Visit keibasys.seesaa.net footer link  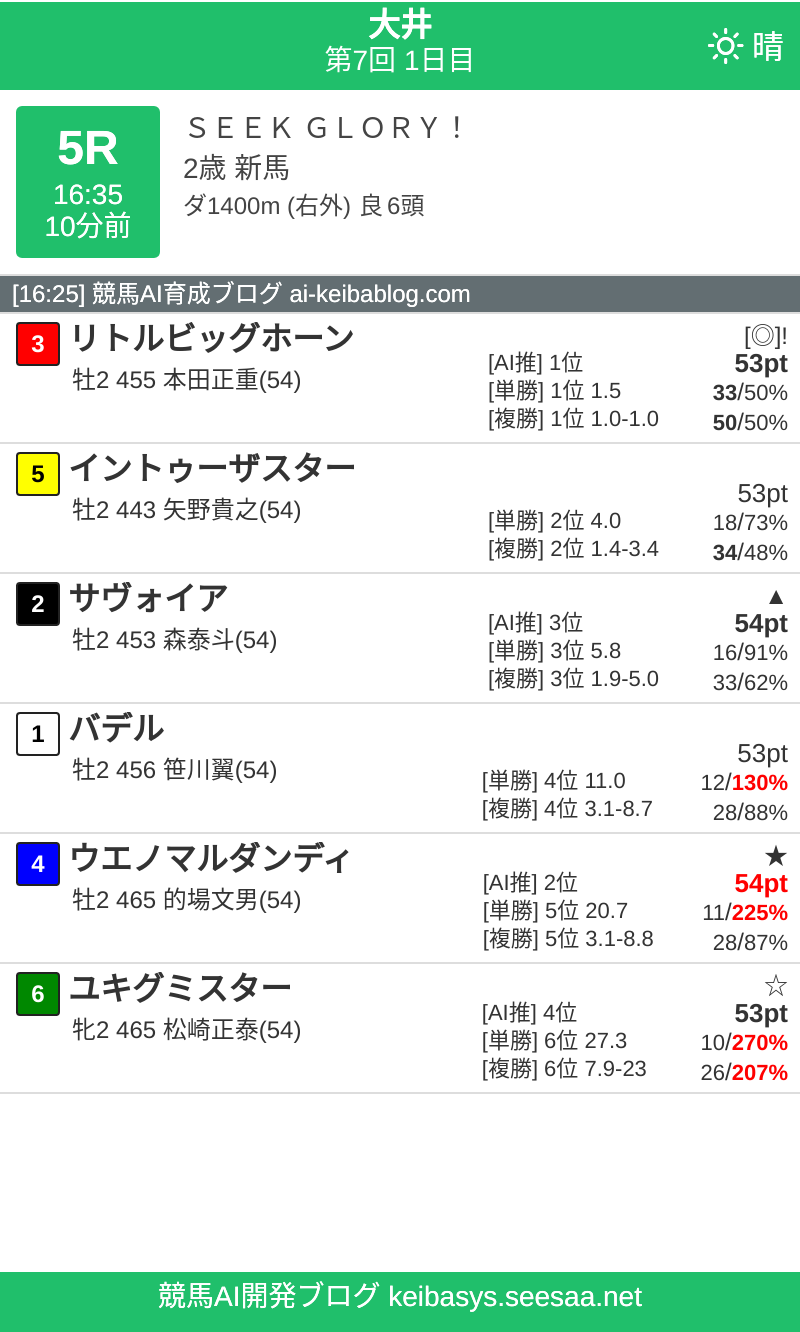tap(400, 1297)
